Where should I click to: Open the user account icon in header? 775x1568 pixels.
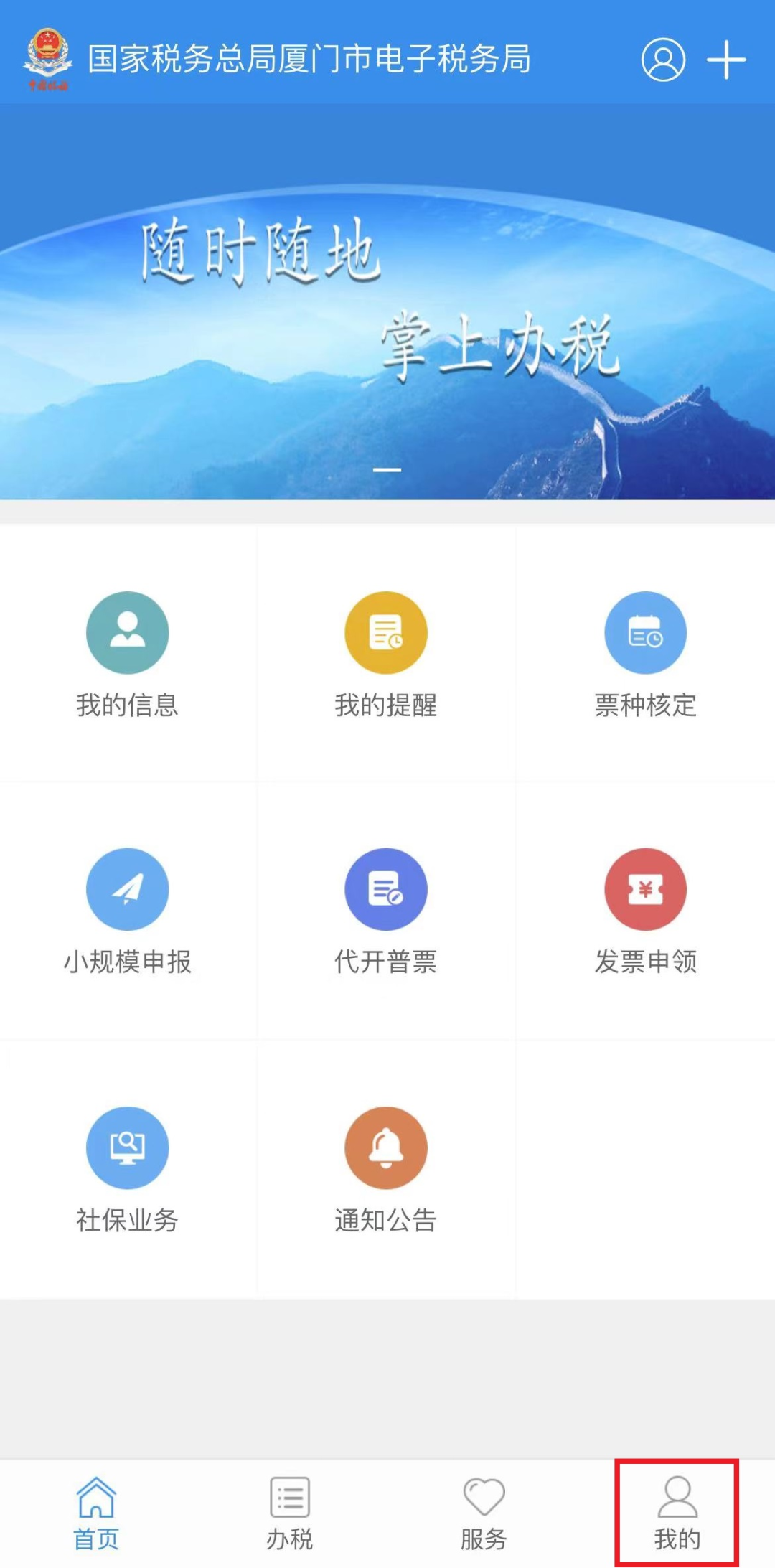click(x=662, y=60)
